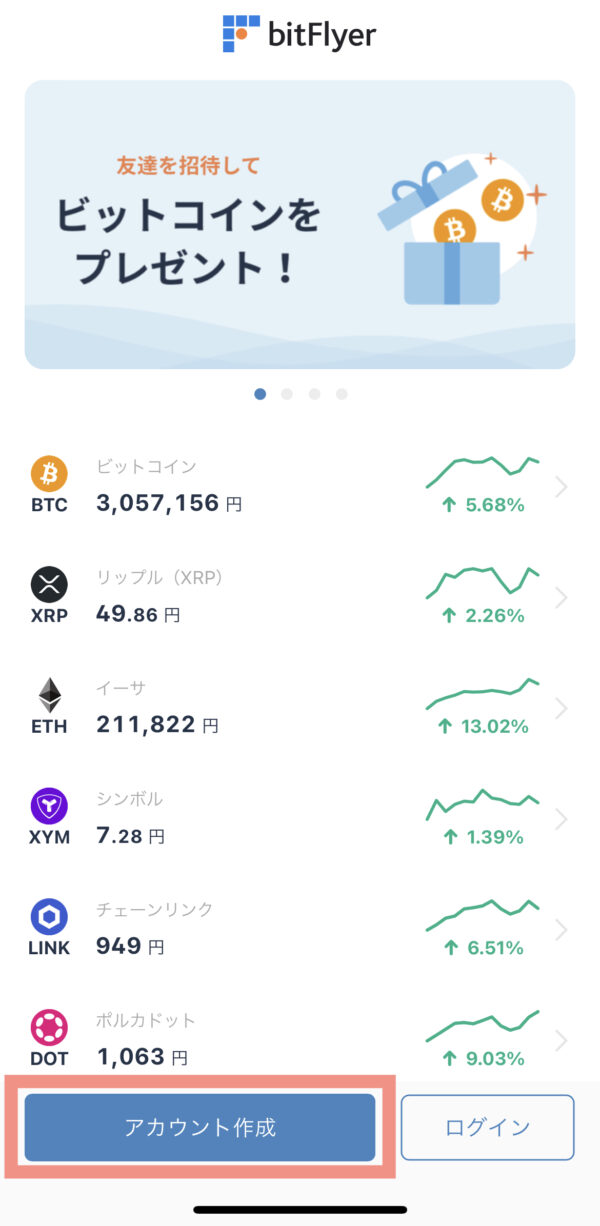
Task: Tap the ログイン button
Action: click(x=488, y=1127)
